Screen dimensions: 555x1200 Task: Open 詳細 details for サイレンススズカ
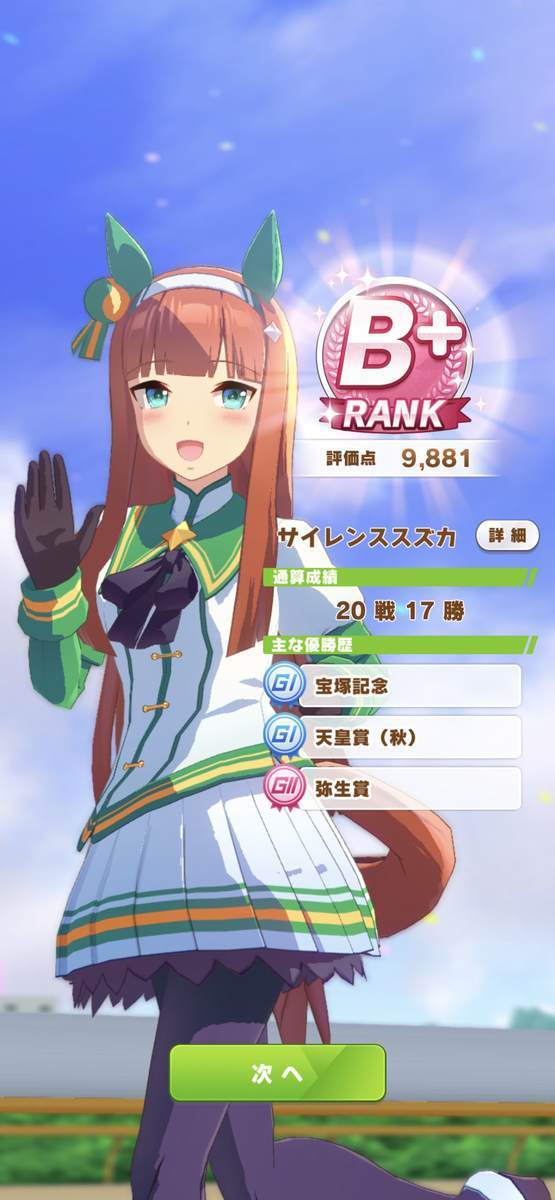click(x=507, y=535)
